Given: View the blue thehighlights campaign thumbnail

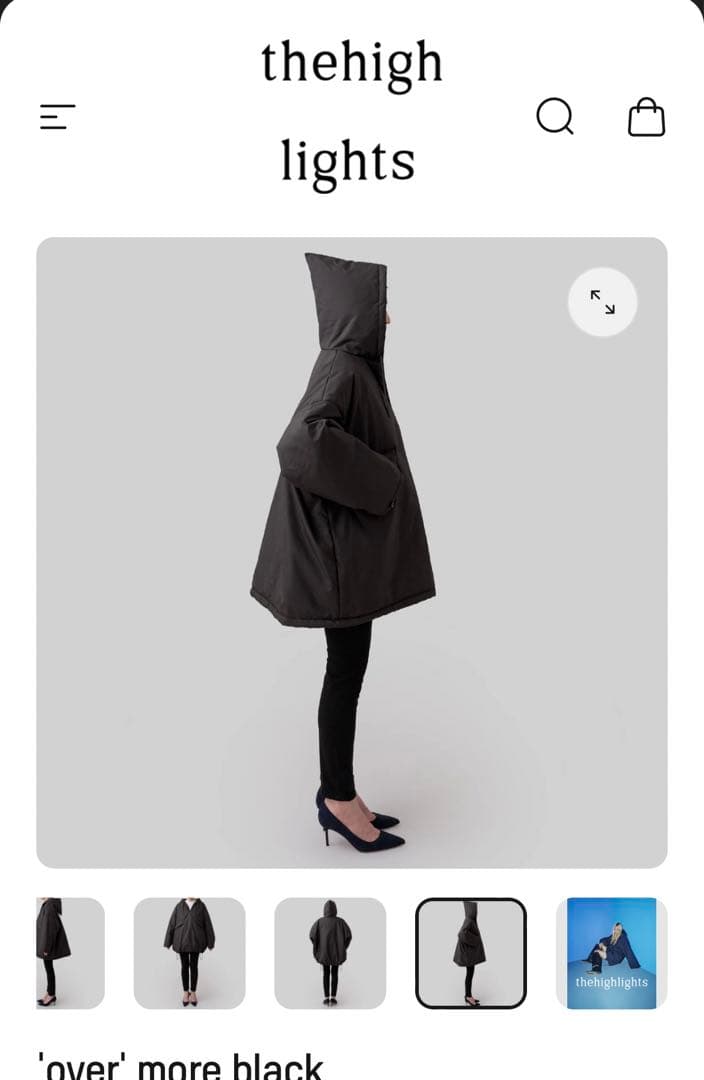Looking at the screenshot, I should [611, 953].
